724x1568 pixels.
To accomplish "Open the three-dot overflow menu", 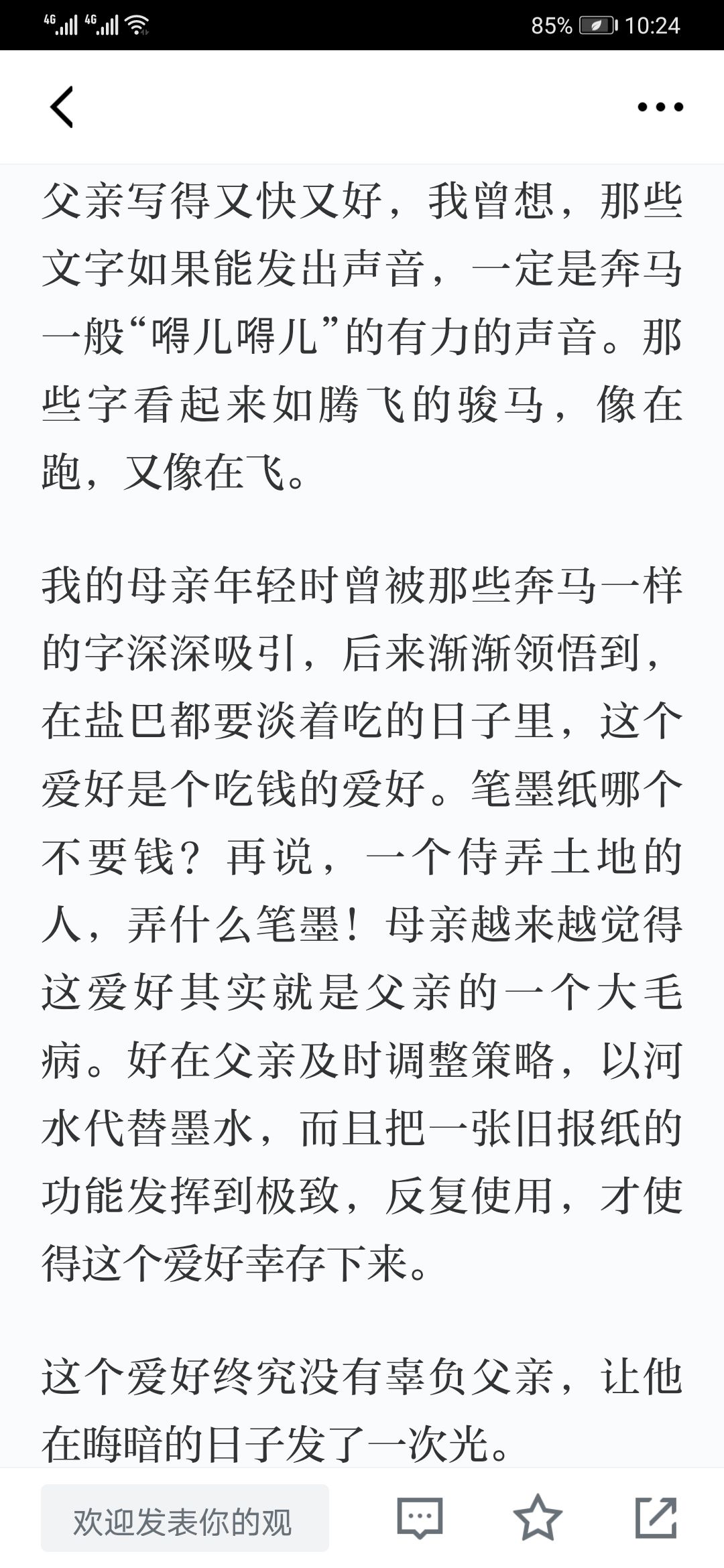I will [x=660, y=107].
